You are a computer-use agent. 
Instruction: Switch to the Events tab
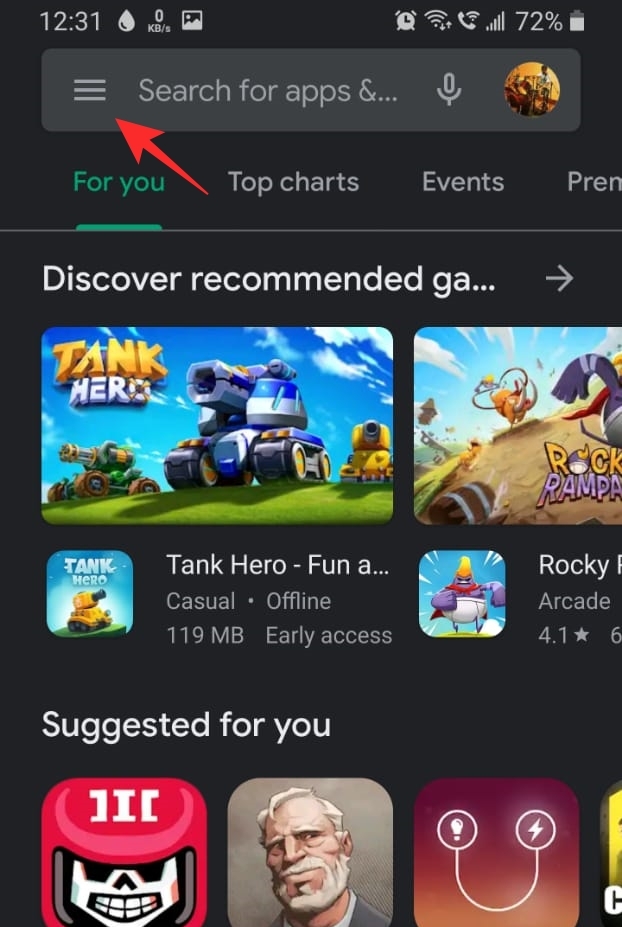pos(463,182)
